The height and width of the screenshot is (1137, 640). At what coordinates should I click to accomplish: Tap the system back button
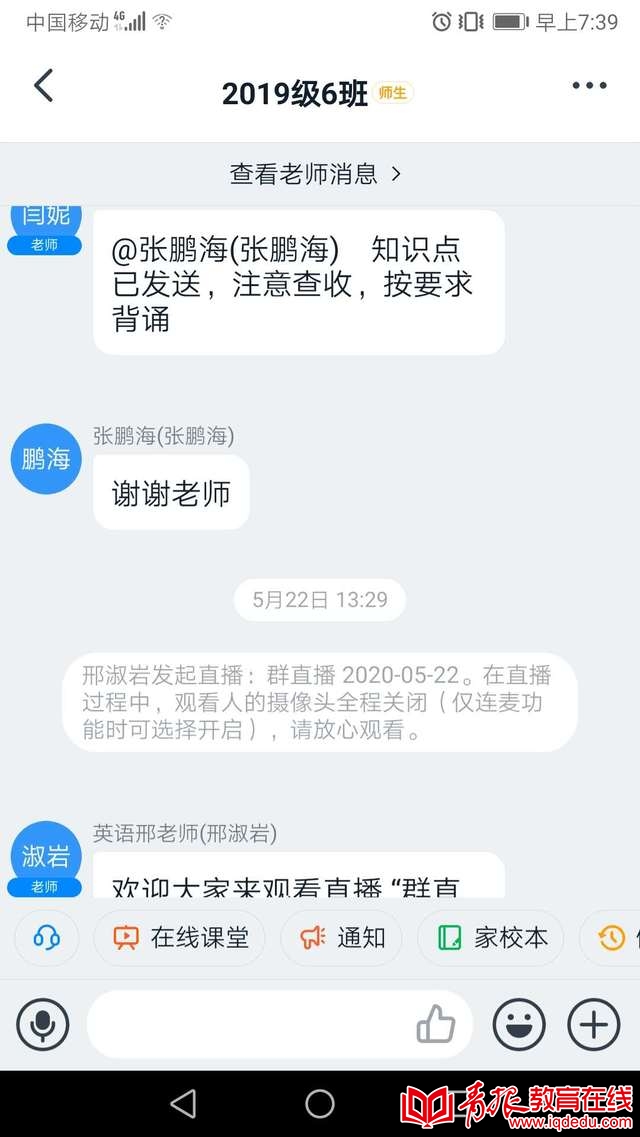183,1104
